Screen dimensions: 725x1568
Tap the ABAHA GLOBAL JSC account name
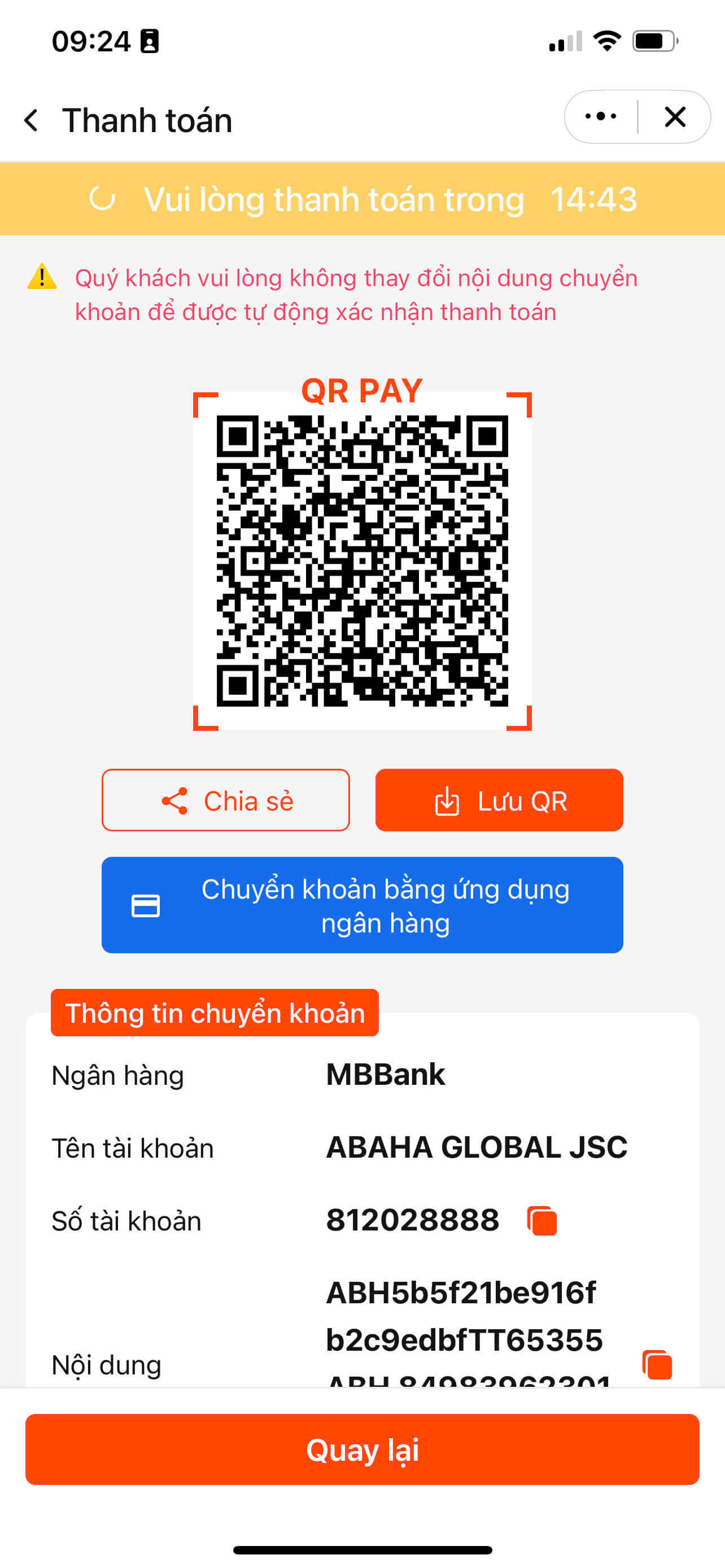pyautogui.click(x=476, y=1148)
